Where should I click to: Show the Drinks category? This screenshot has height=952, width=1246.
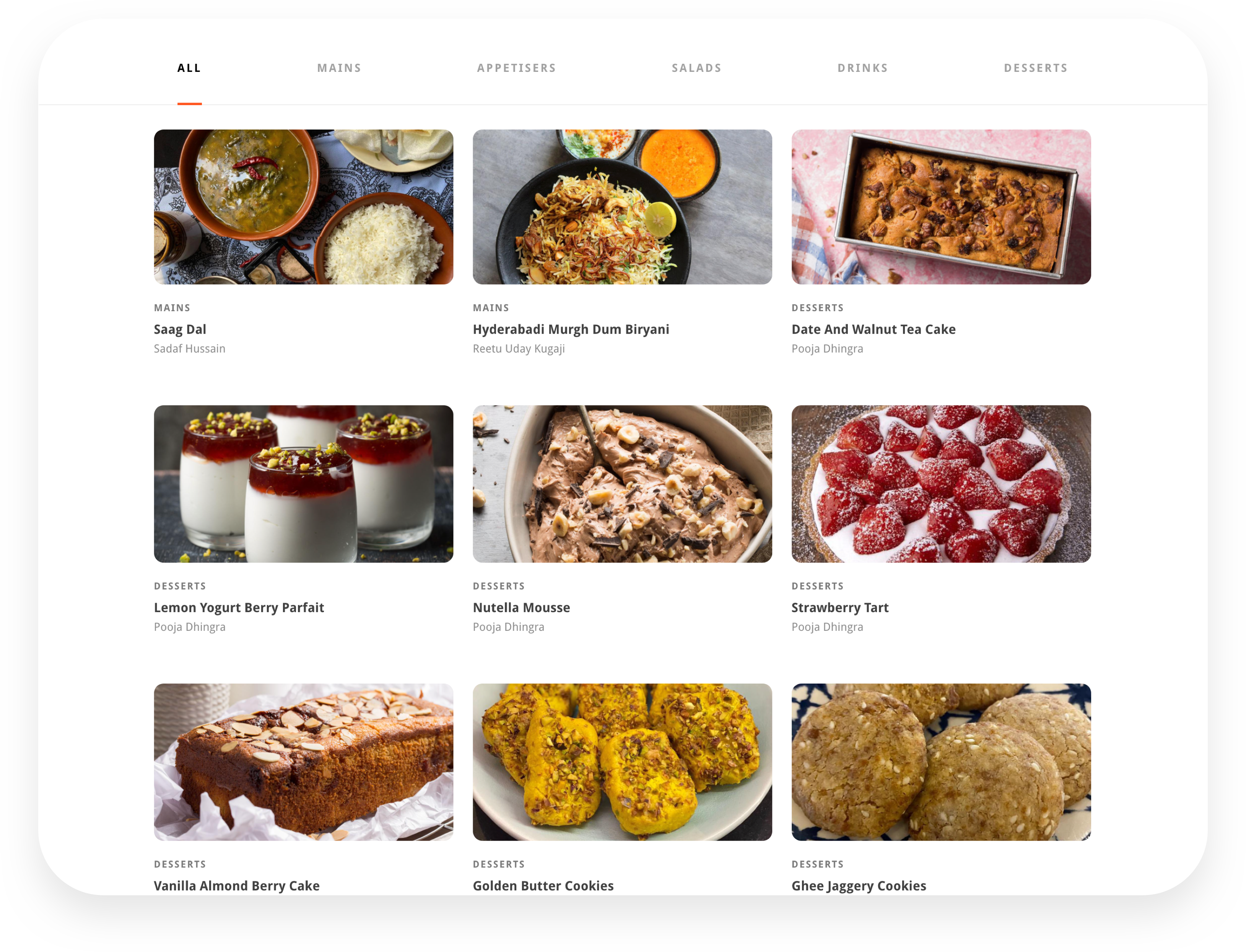point(863,68)
